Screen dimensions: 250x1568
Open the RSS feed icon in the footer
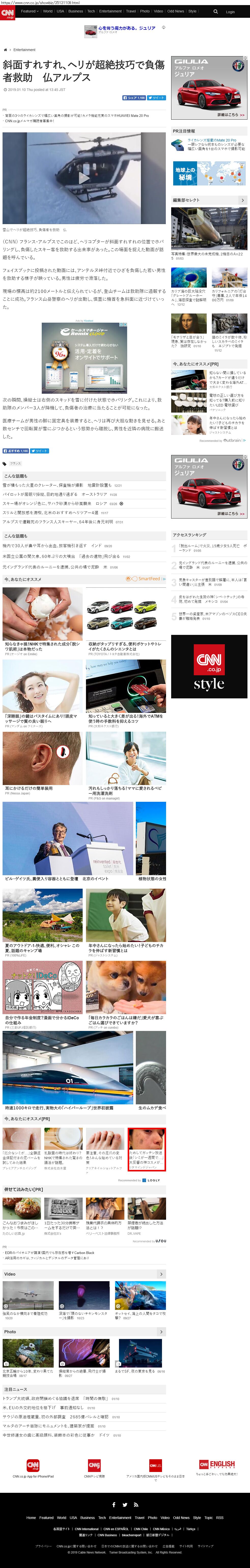click(x=135, y=1505)
